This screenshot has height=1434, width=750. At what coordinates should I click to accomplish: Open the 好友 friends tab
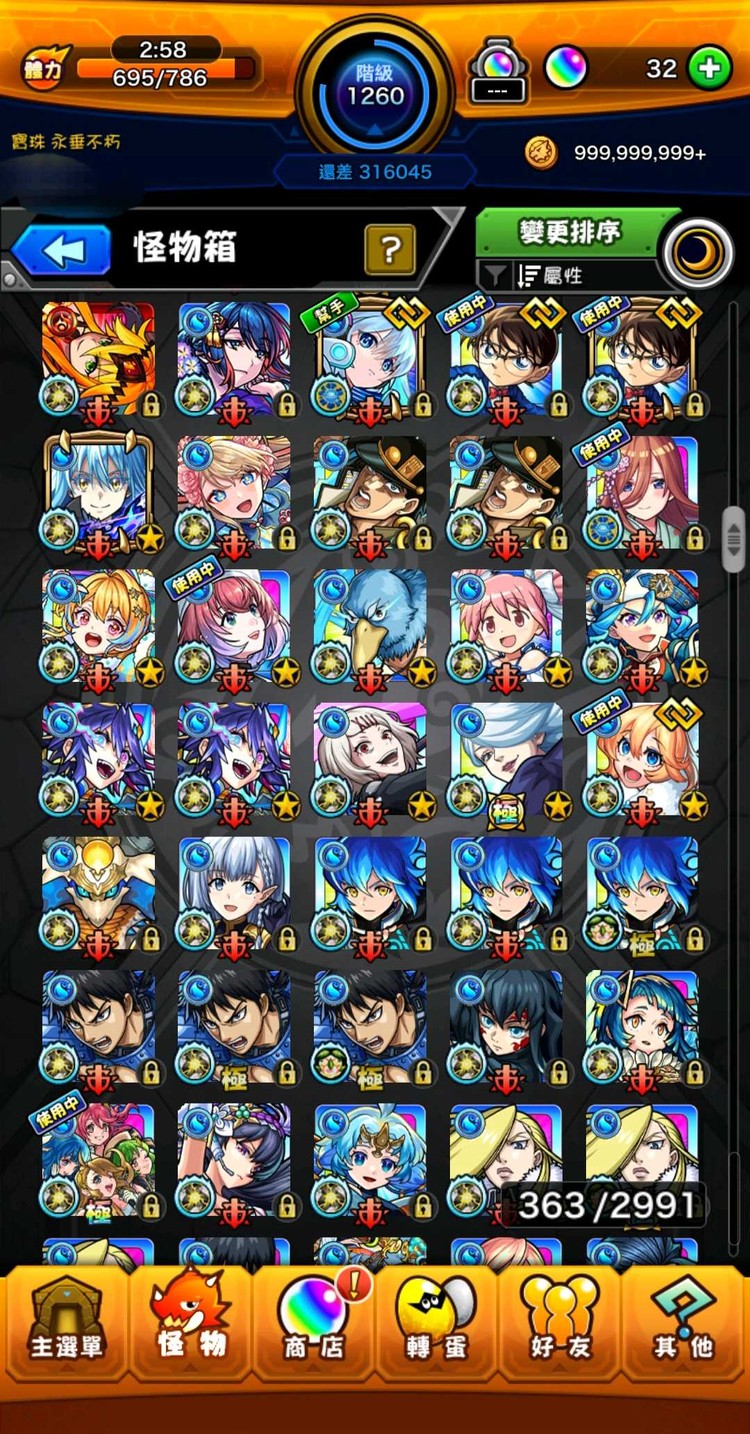pyautogui.click(x=561, y=1318)
